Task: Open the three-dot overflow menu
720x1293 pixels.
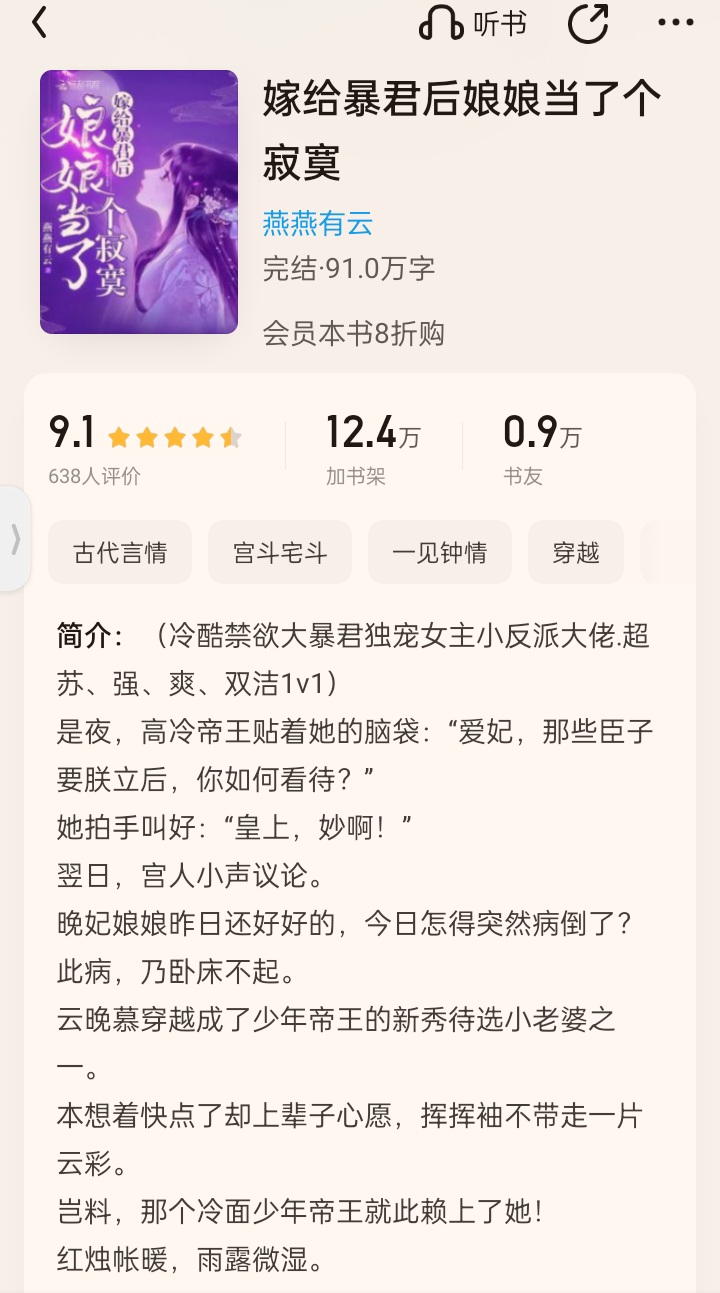Action: pos(676,23)
